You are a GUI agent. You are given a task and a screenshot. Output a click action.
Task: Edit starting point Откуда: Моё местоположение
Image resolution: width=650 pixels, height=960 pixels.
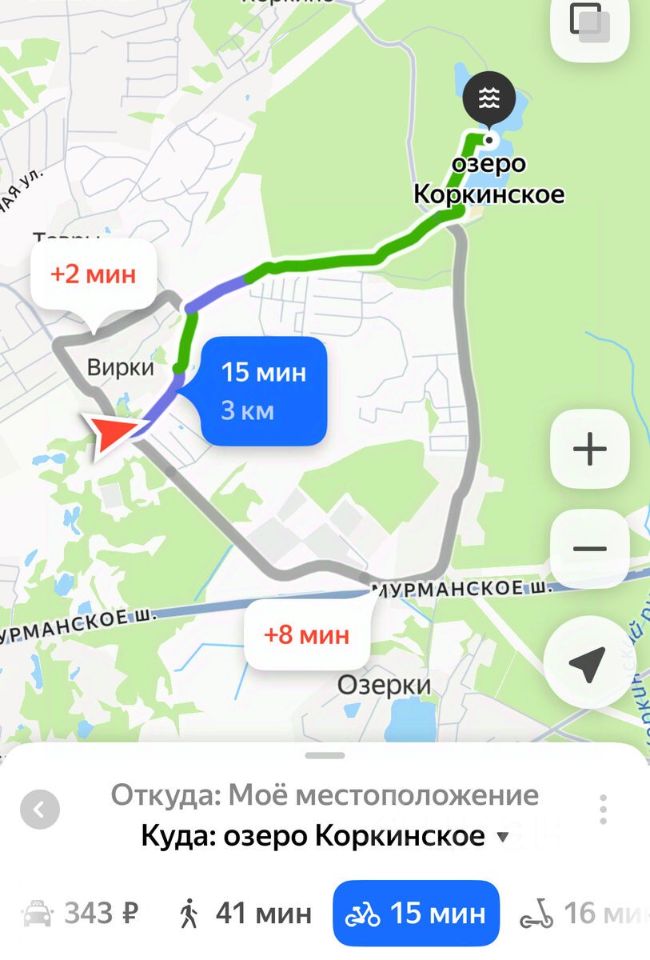pyautogui.click(x=324, y=796)
